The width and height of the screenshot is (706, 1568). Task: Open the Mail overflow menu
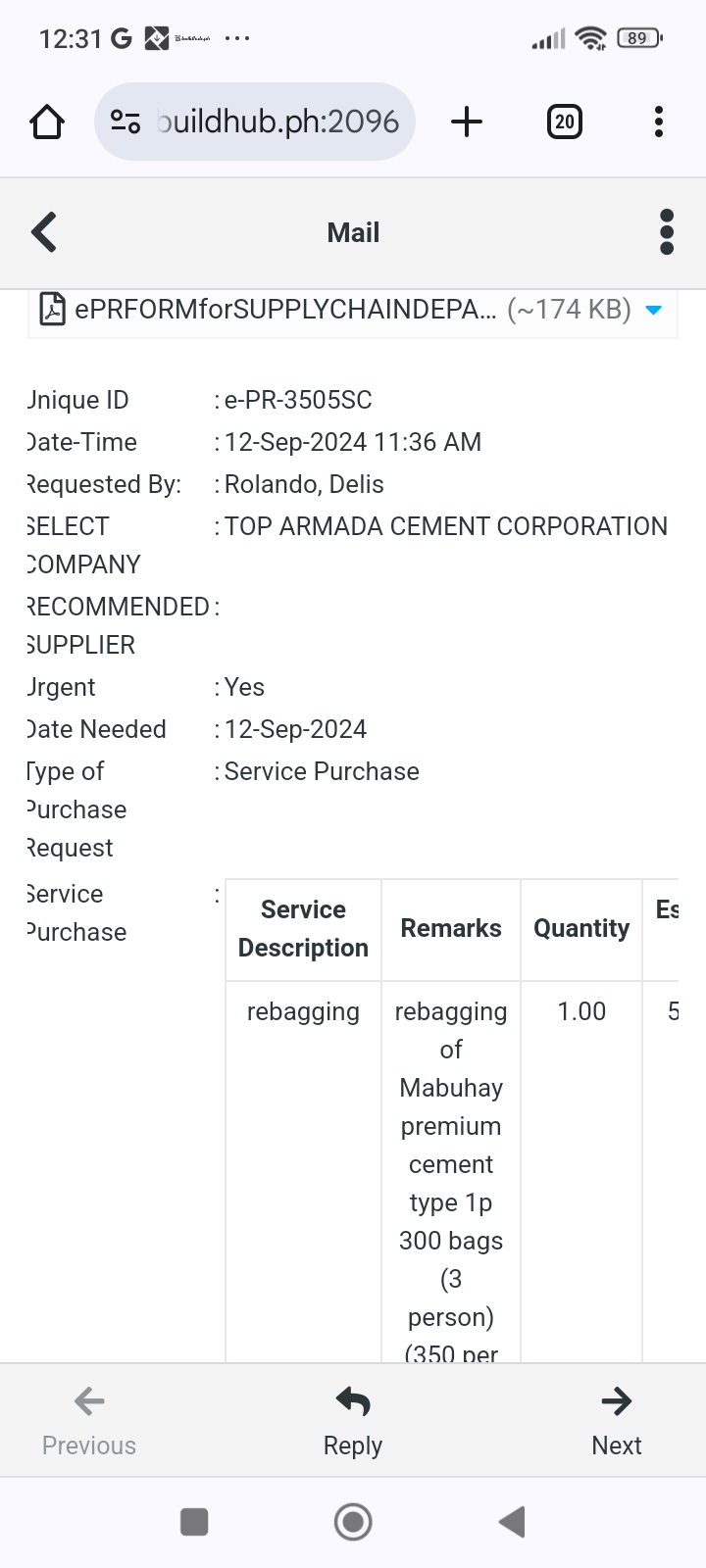pos(667,232)
